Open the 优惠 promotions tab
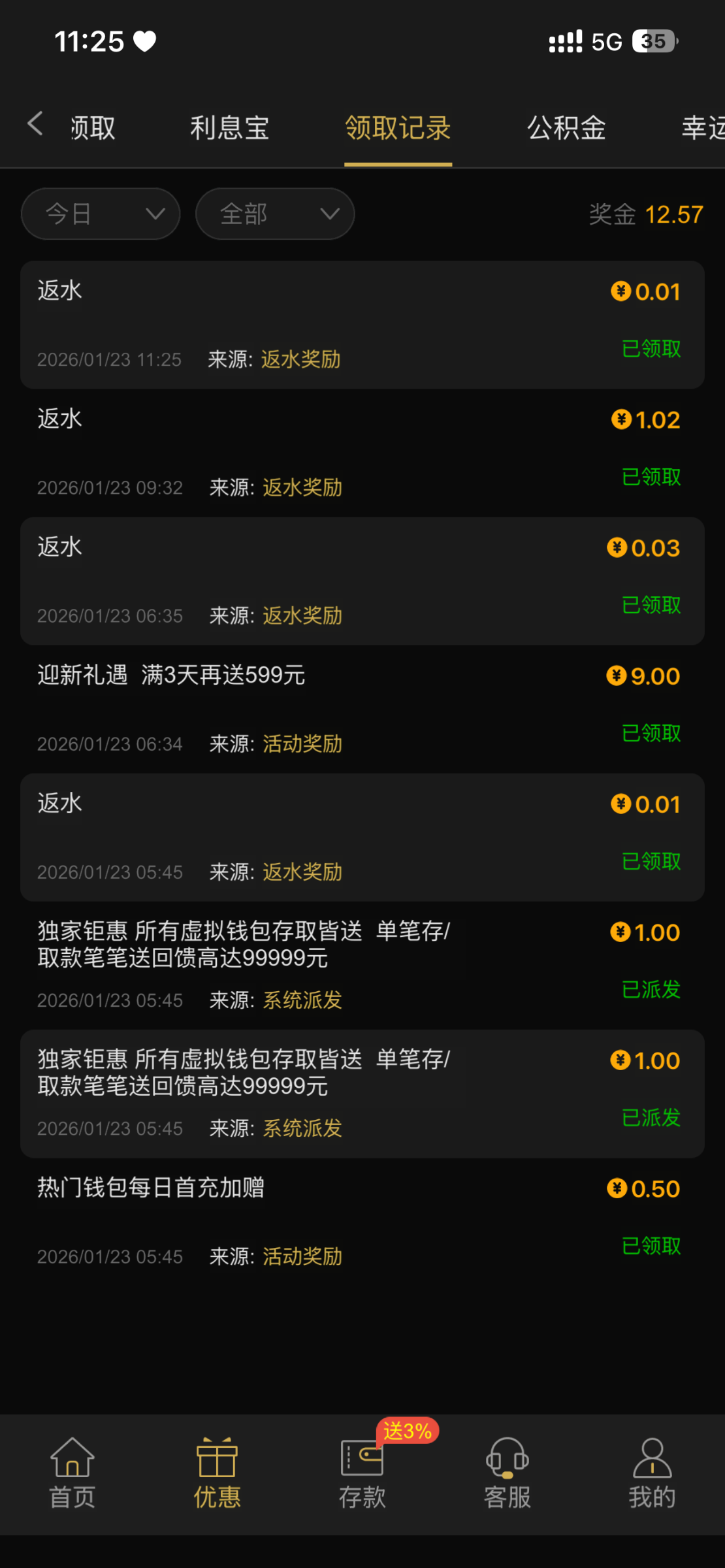Image resolution: width=725 pixels, height=1568 pixels. pyautogui.click(x=217, y=1473)
